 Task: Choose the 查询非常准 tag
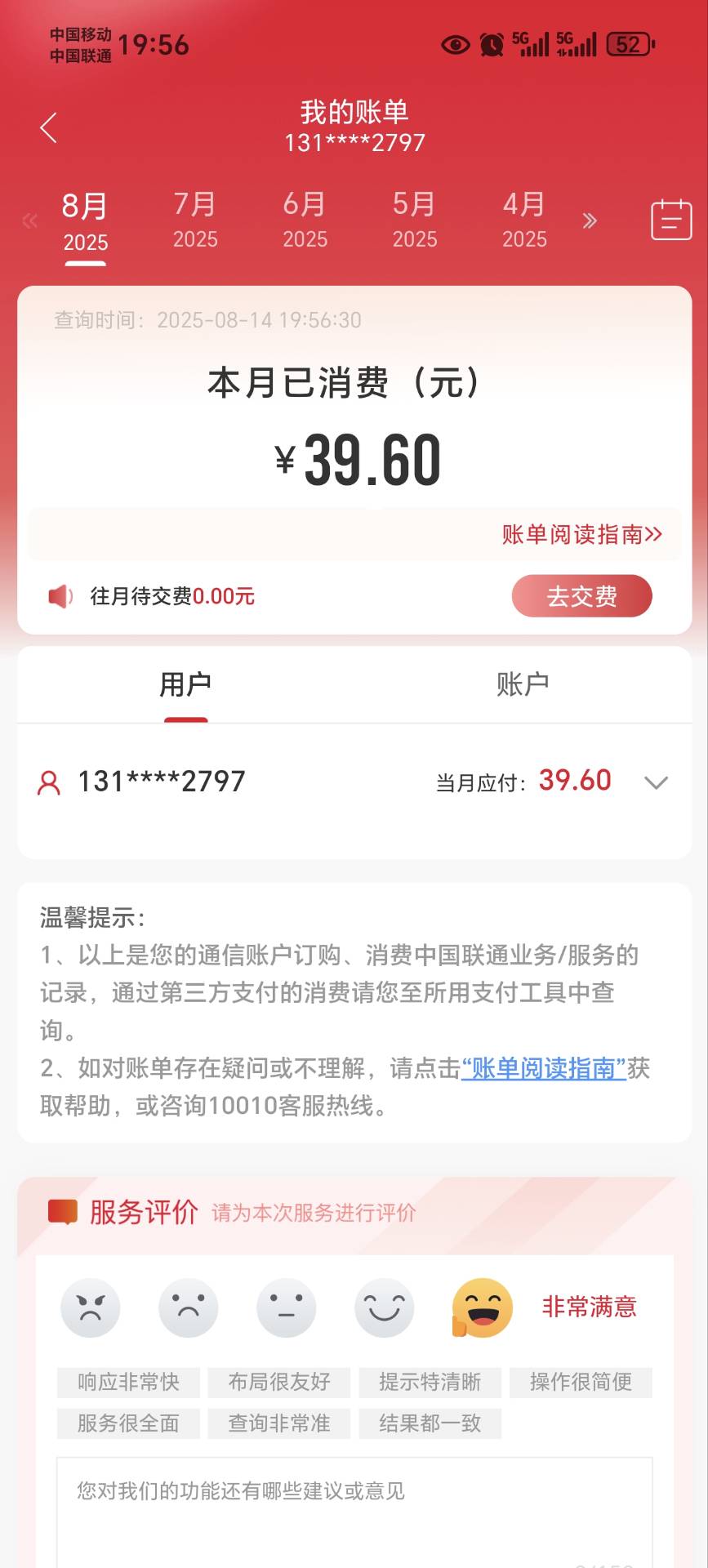tap(278, 1423)
